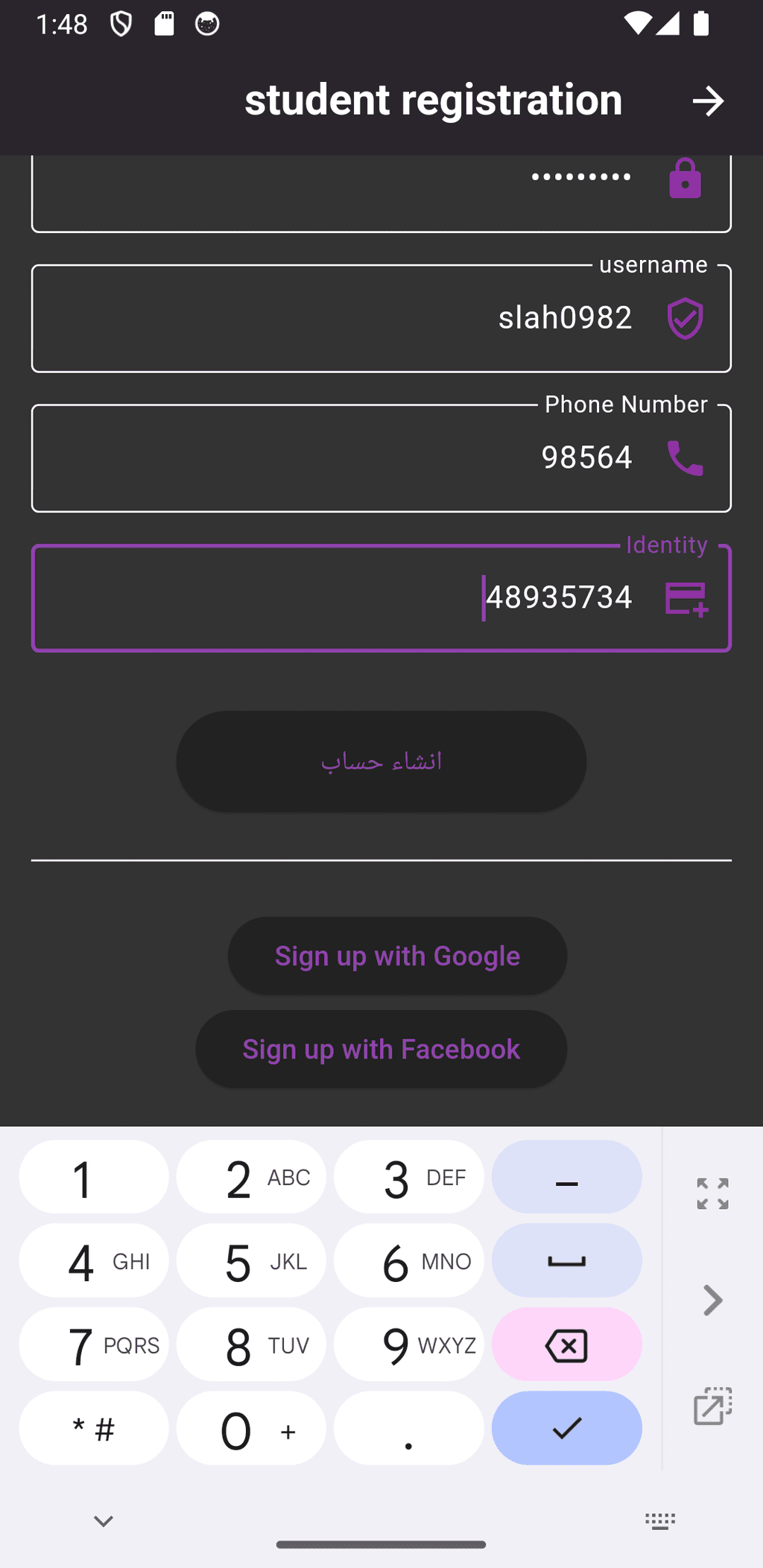Tap the backspace key on the keypad

(566, 1345)
